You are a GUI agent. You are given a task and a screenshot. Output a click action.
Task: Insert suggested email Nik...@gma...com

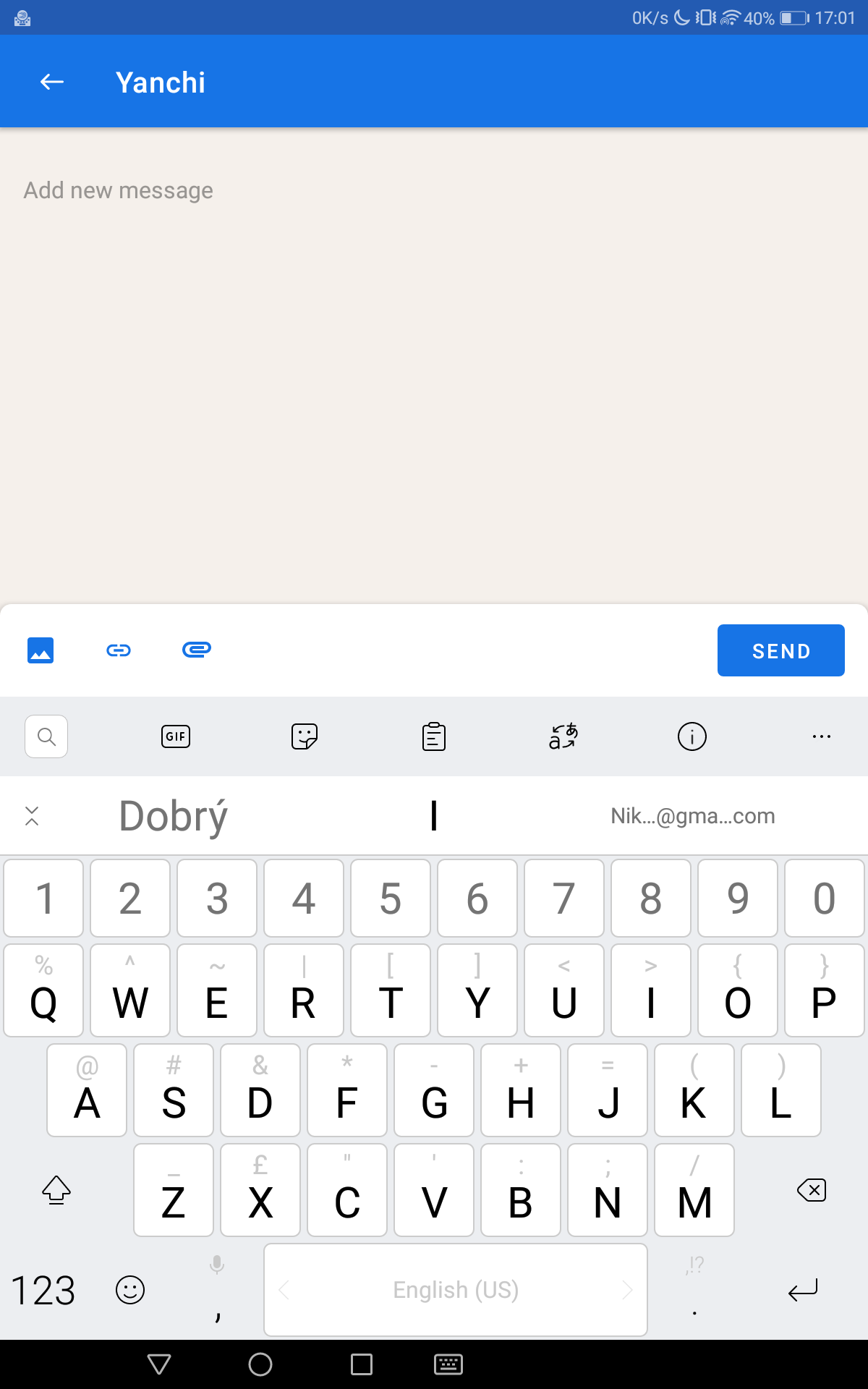pyautogui.click(x=692, y=816)
